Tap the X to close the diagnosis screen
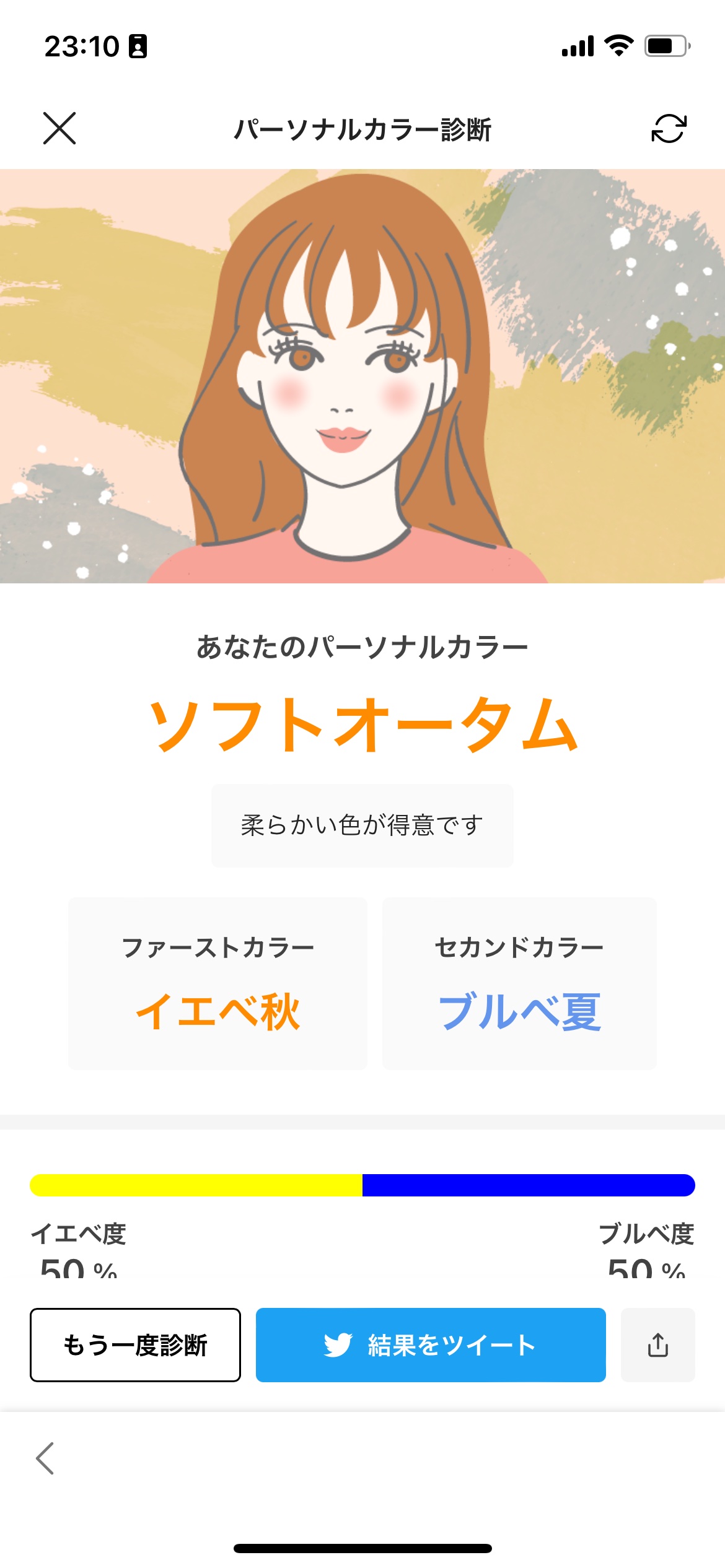Viewport: 725px width, 1568px height. (61, 128)
